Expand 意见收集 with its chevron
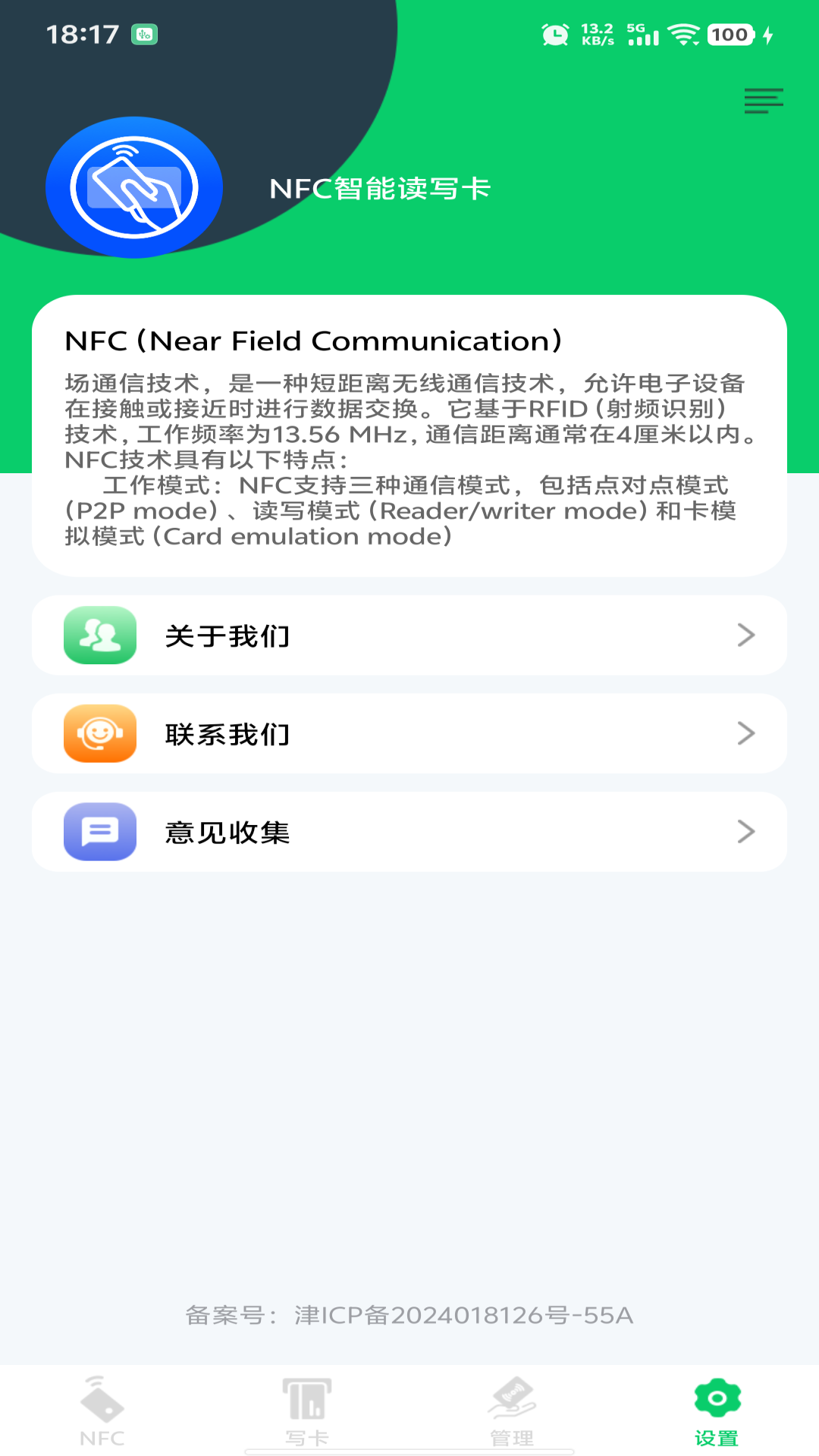 [747, 832]
